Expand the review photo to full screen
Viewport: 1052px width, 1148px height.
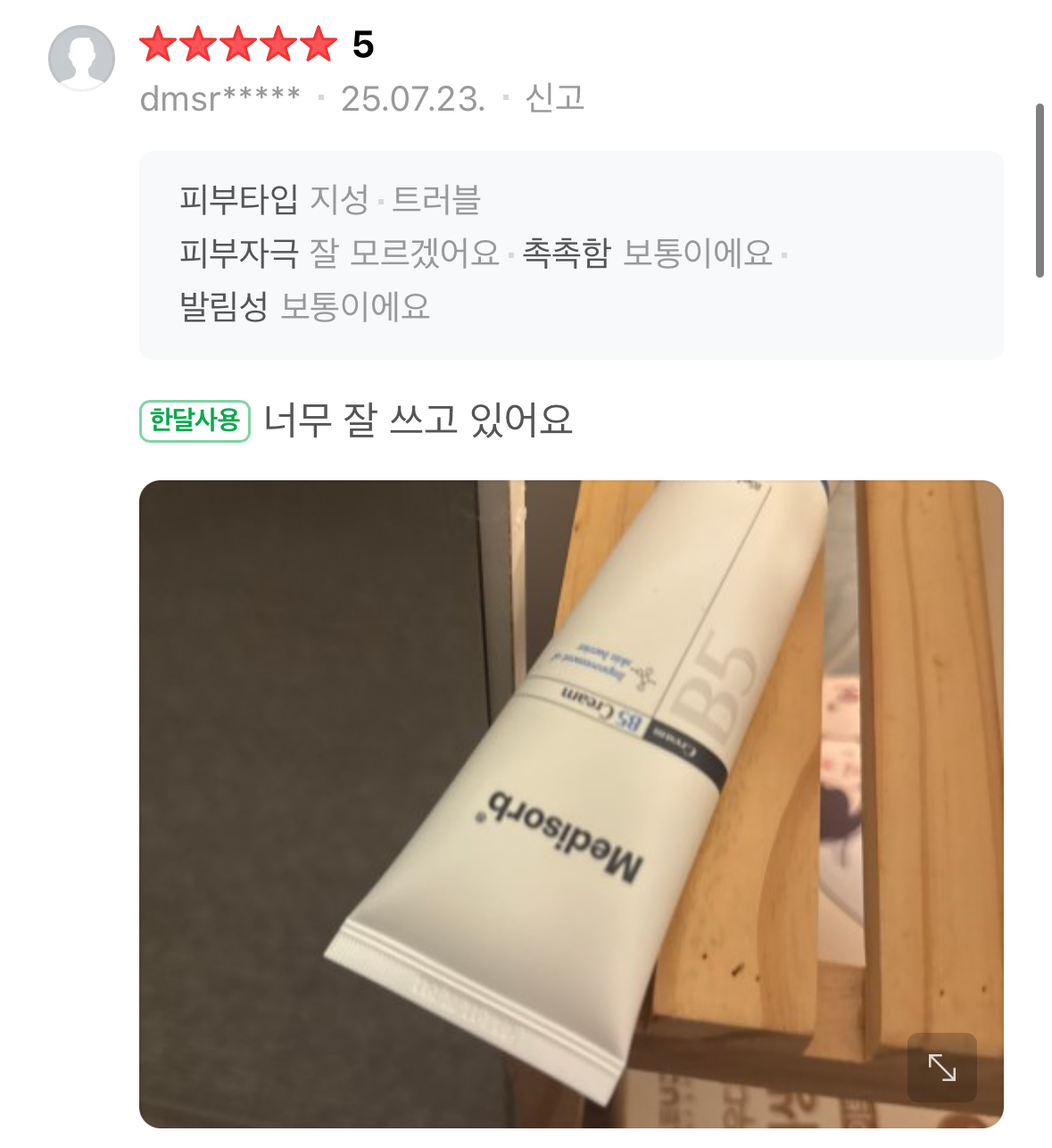coord(941,1067)
